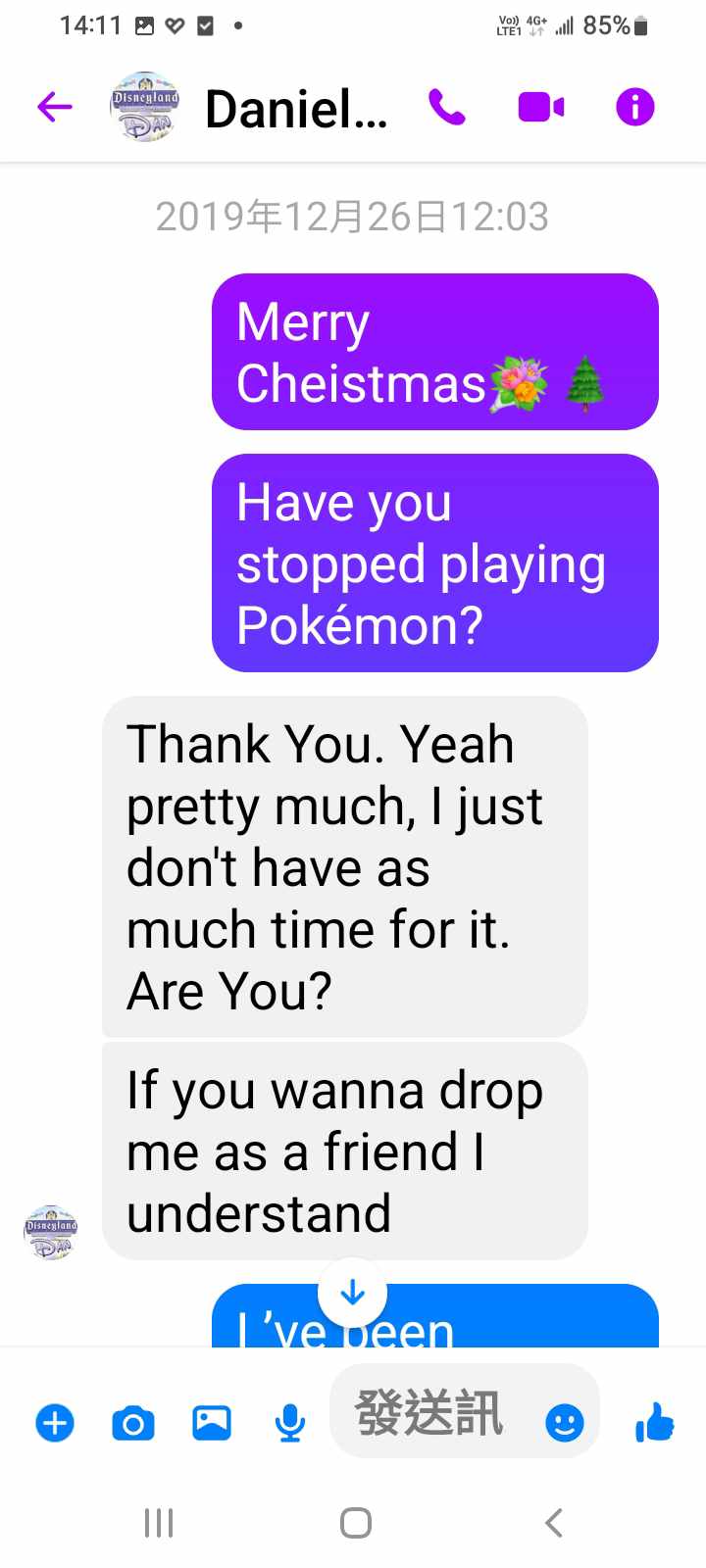This screenshot has height=1568, width=706.
Task: Start a voice call with Daniel
Action: point(447,107)
